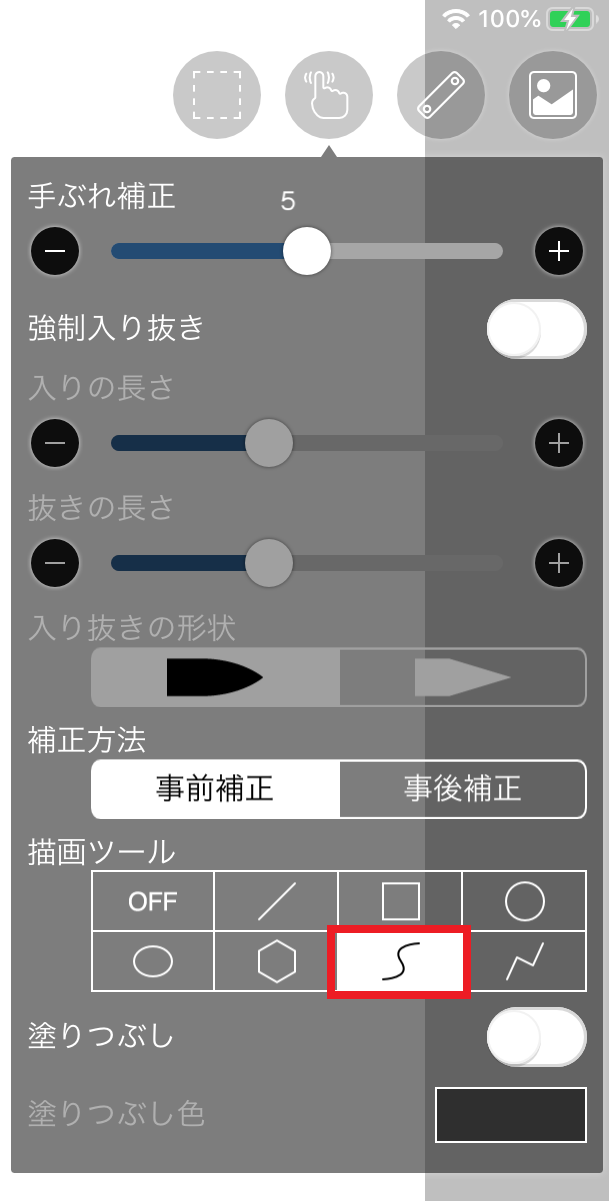Select the straight line drawing tool
609x1201 pixels.
click(277, 901)
